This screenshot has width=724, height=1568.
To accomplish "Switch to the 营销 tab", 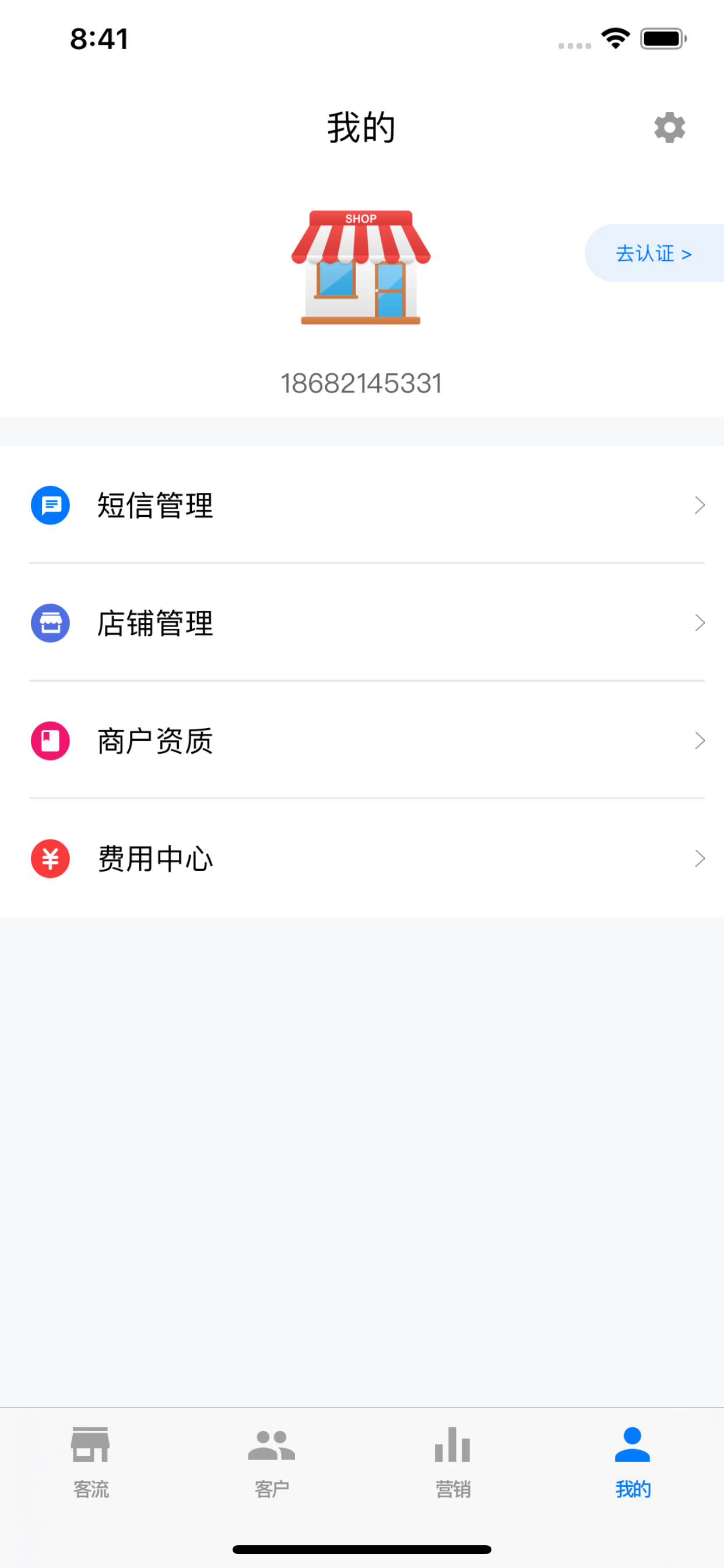I will 453,1462.
